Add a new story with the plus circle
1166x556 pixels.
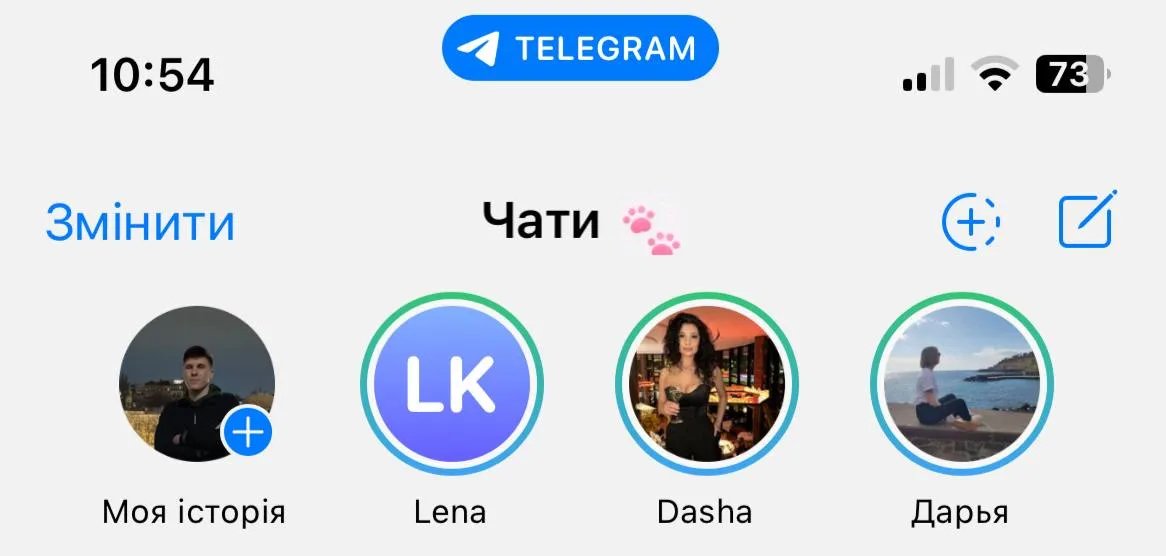pos(971,221)
